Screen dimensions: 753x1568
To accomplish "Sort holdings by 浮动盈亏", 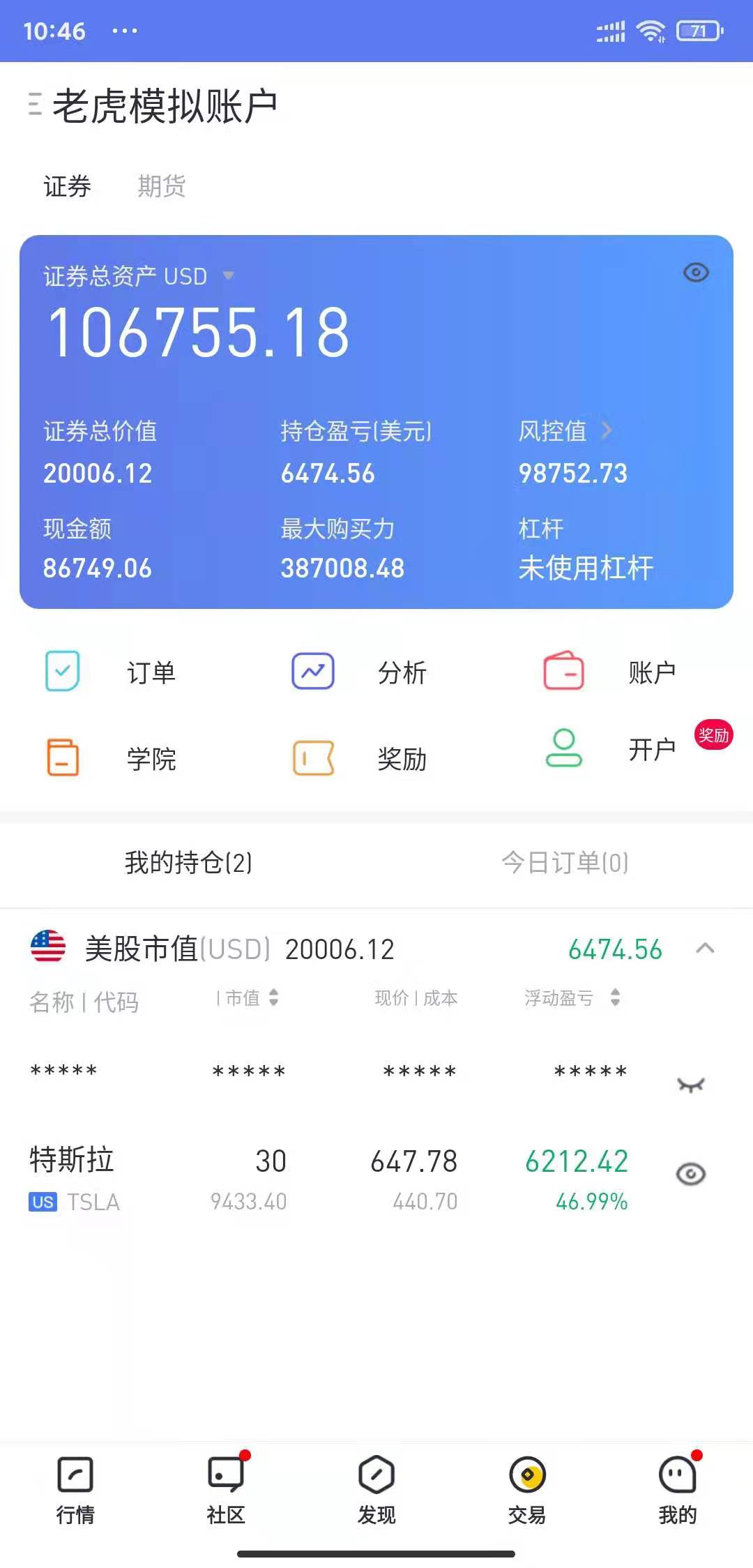I will coord(572,998).
